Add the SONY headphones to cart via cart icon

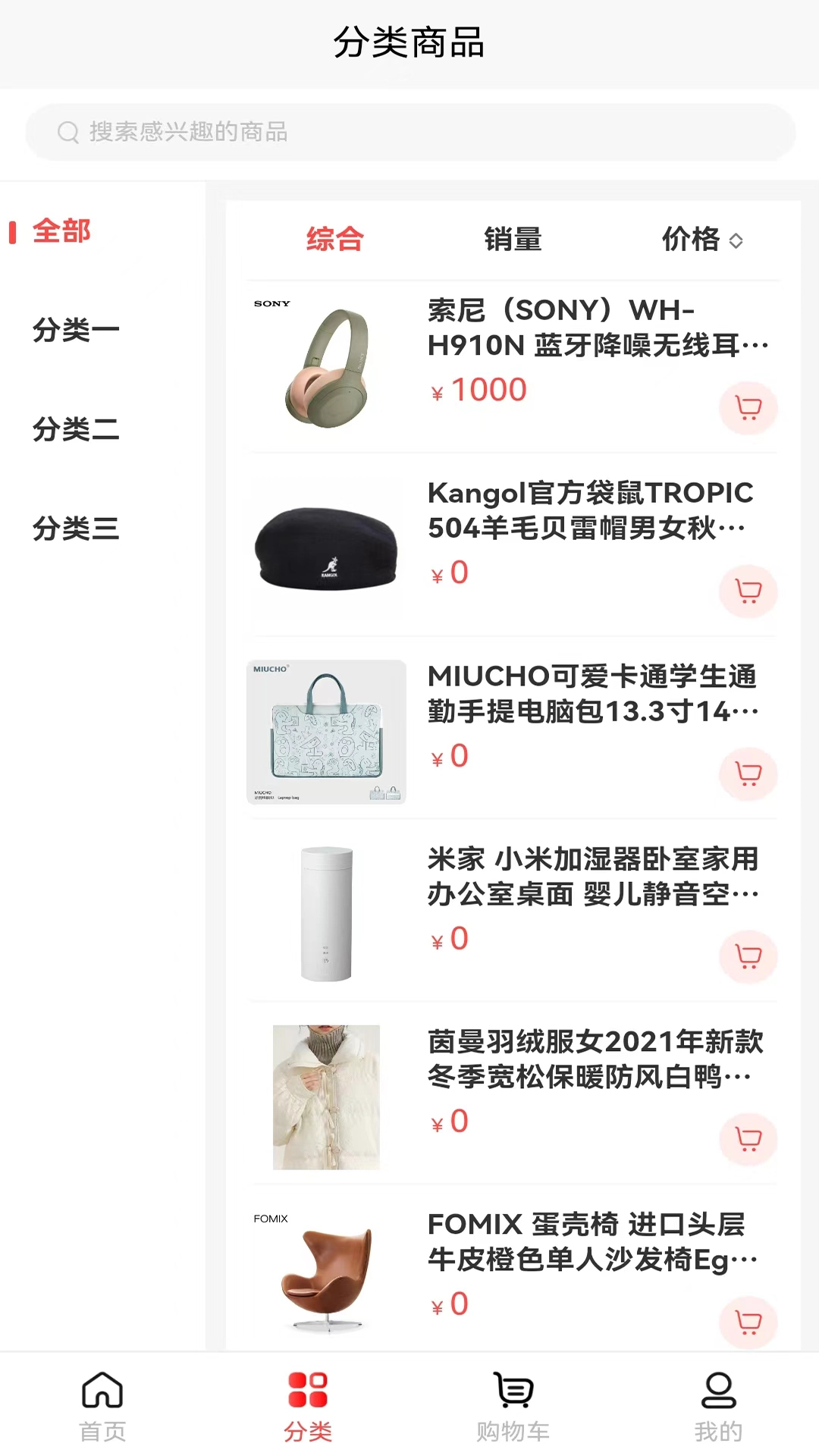click(x=748, y=407)
